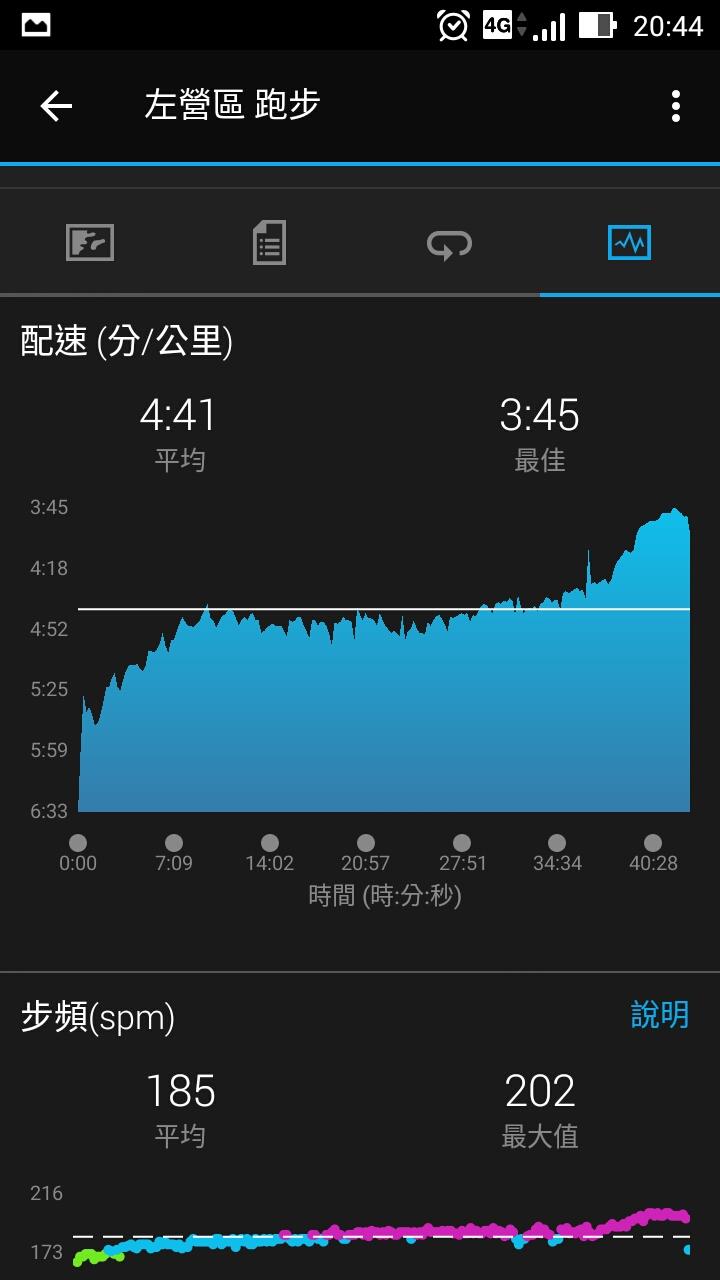Switch to the stats details tab

pyautogui.click(x=269, y=243)
